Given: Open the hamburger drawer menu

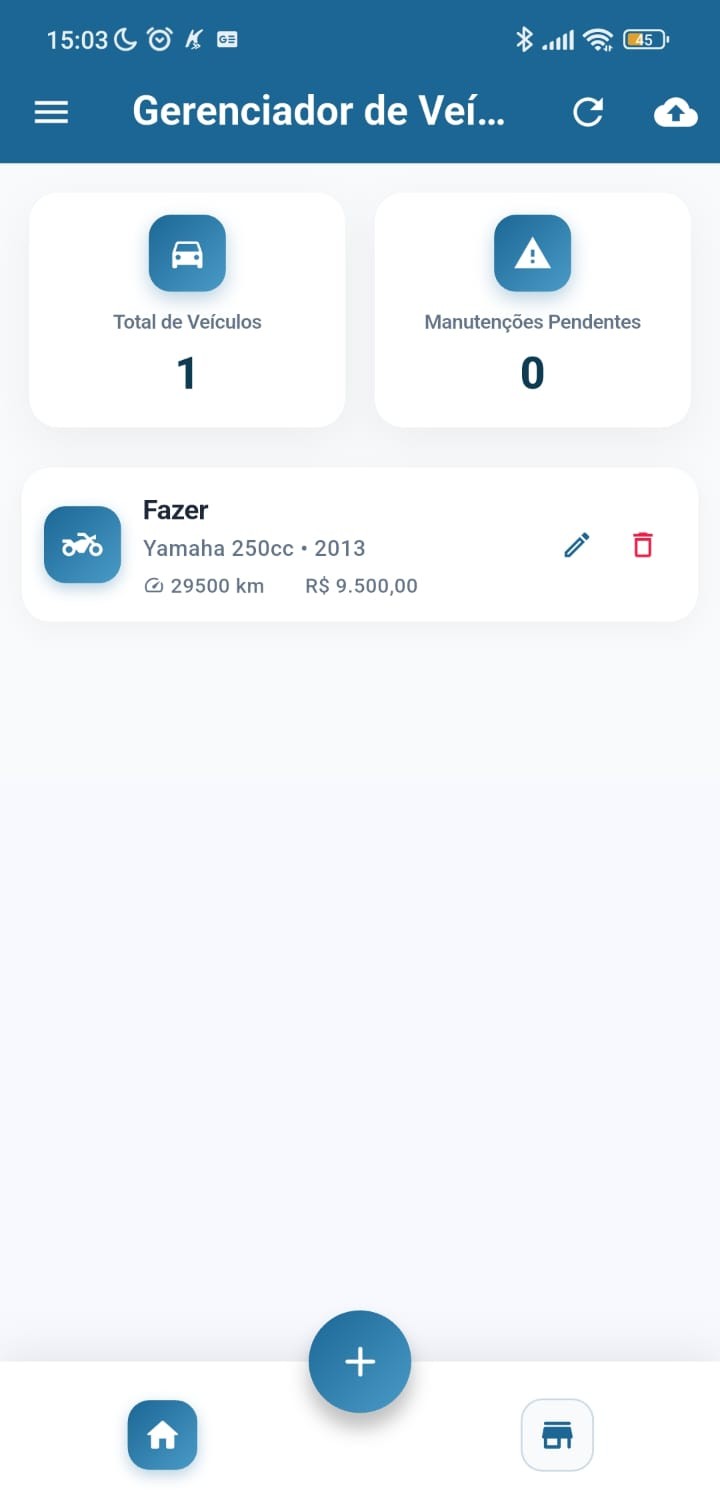Looking at the screenshot, I should (x=51, y=112).
